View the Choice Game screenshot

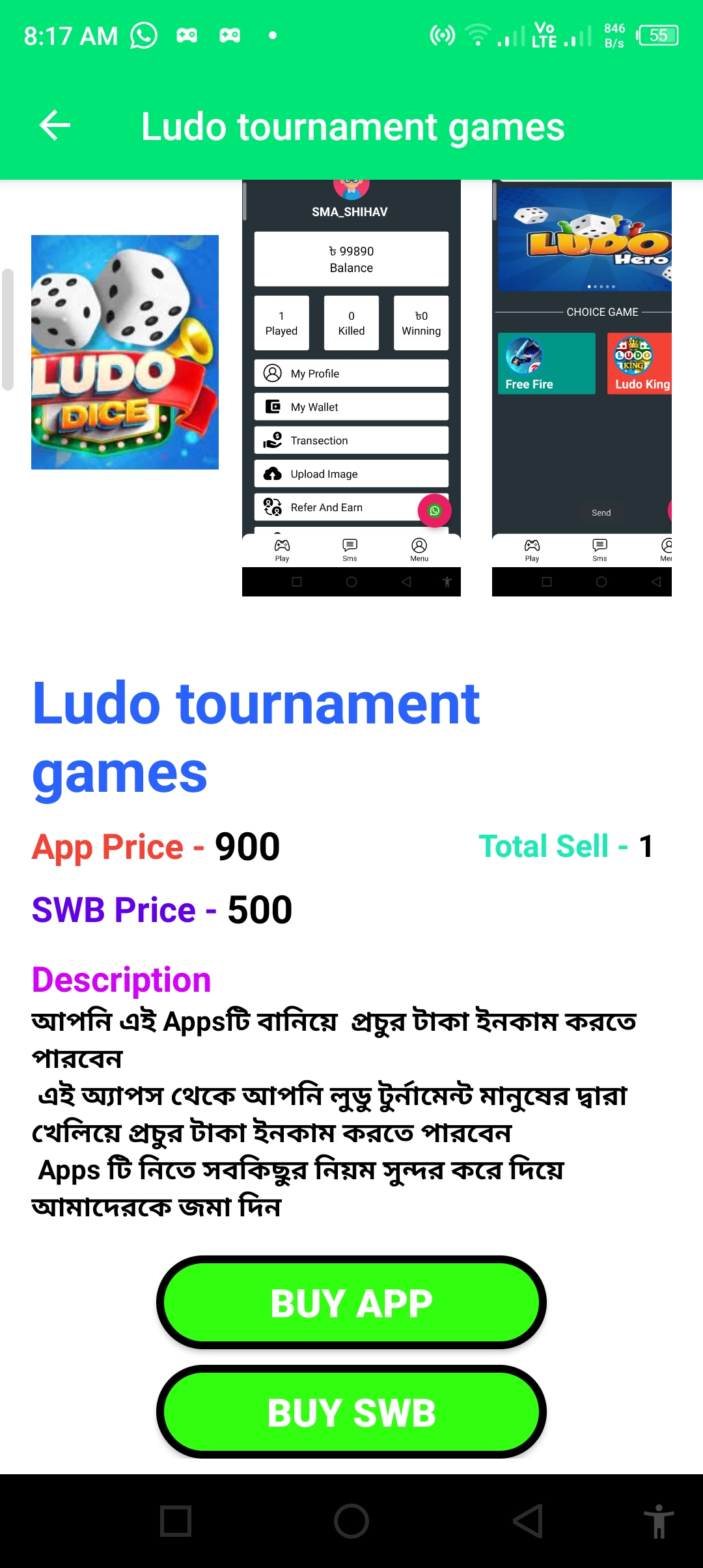coord(582,388)
